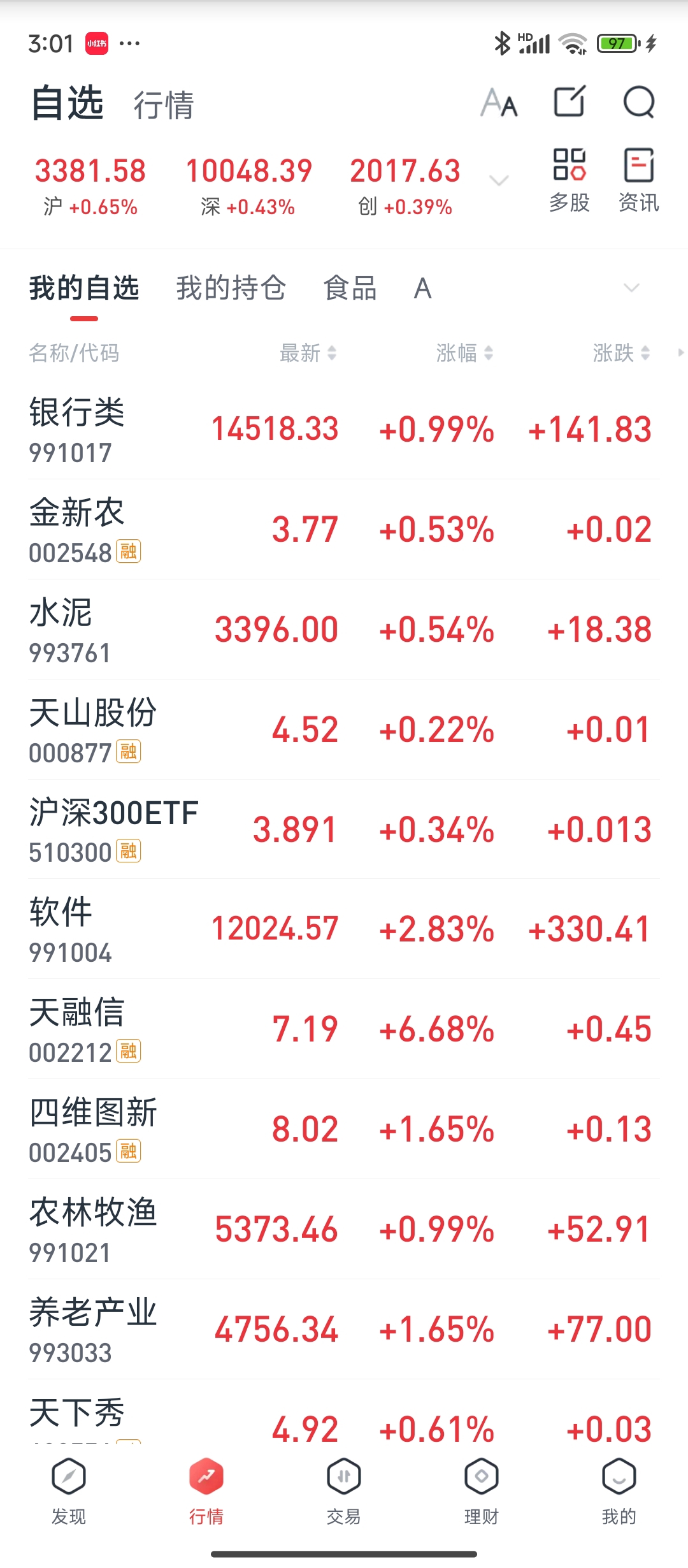The image size is (688, 1568).
Task: Sort the list by 涨幅 percentage
Action: coord(464,352)
